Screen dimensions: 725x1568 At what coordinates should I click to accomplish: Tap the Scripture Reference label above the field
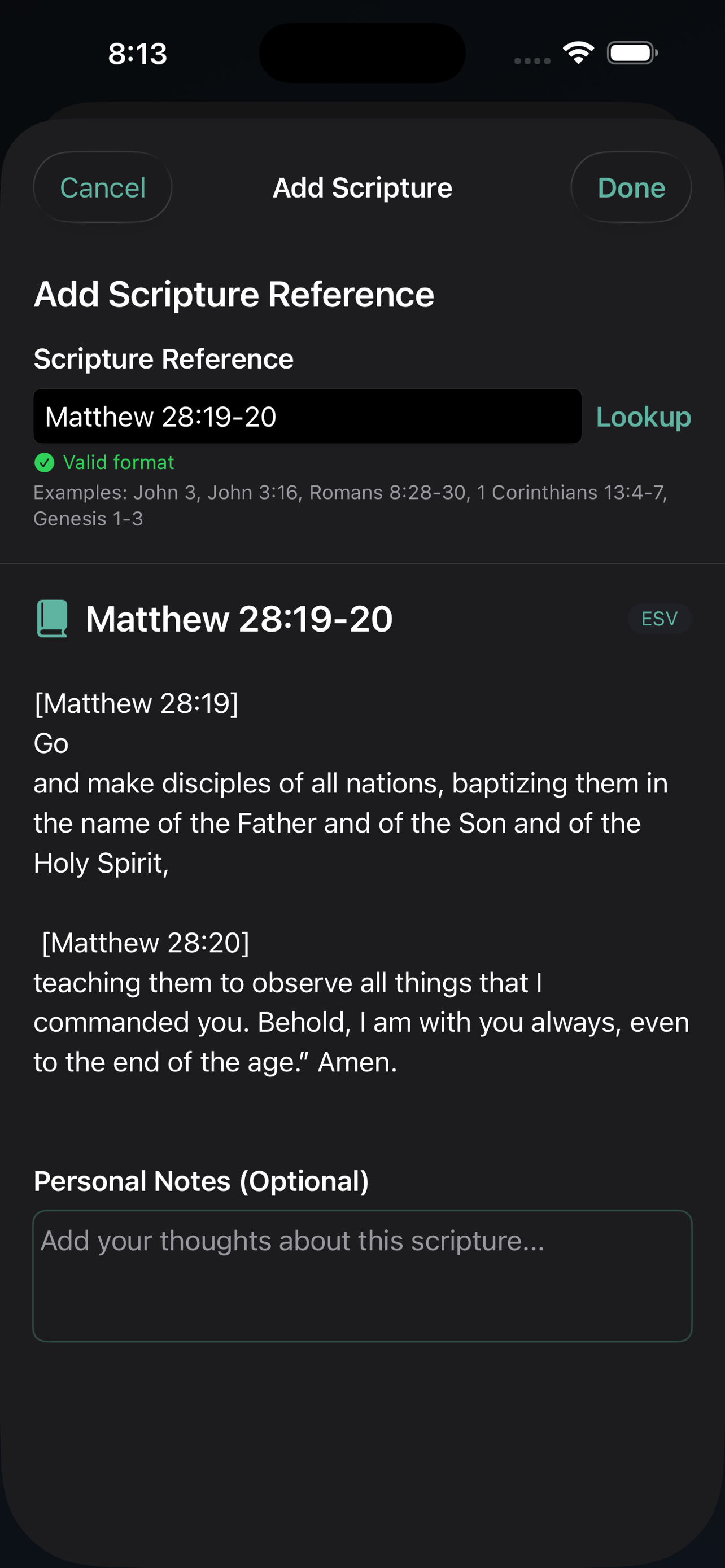pyautogui.click(x=163, y=358)
